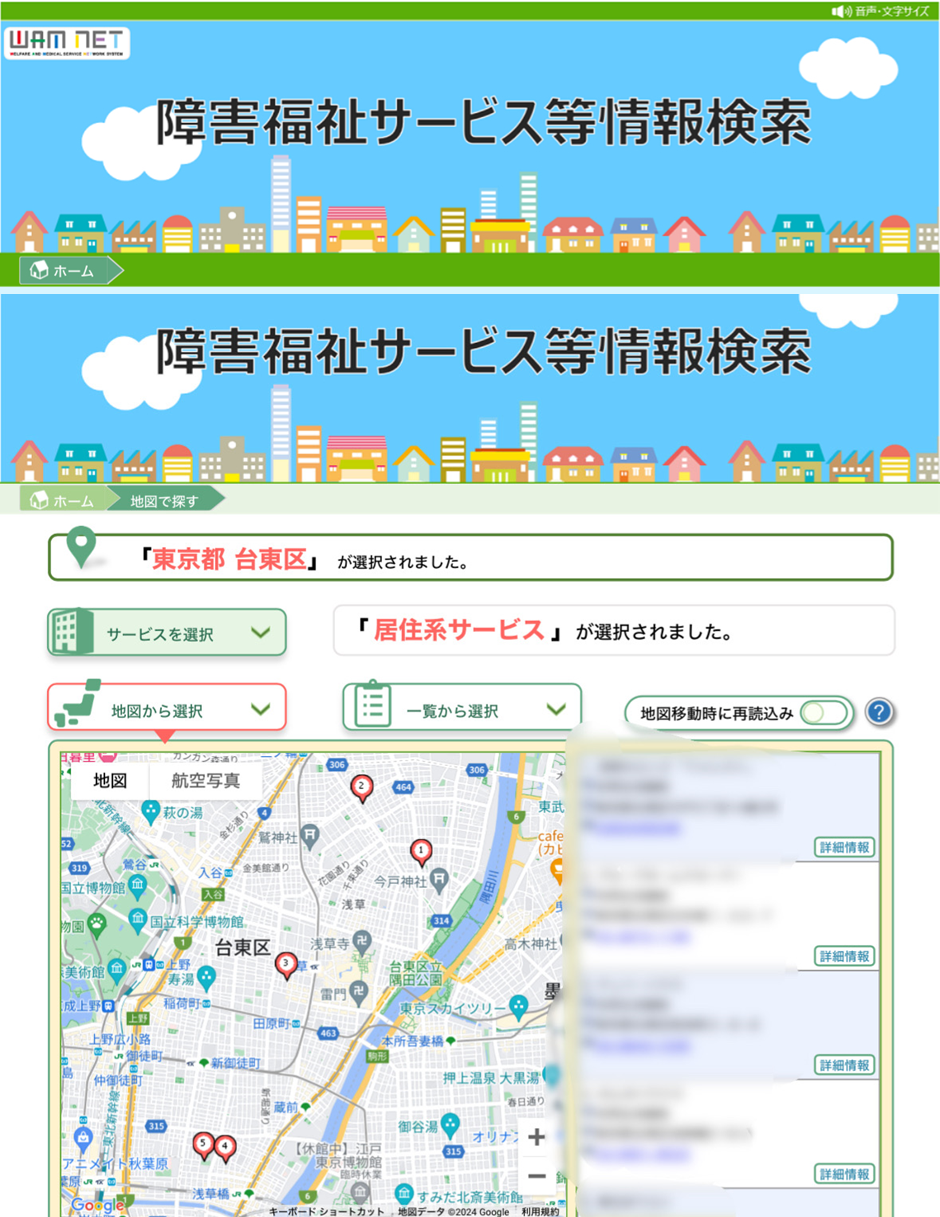This screenshot has width=940, height=1217.
Task: Open the question mark help icon
Action: coord(878,712)
